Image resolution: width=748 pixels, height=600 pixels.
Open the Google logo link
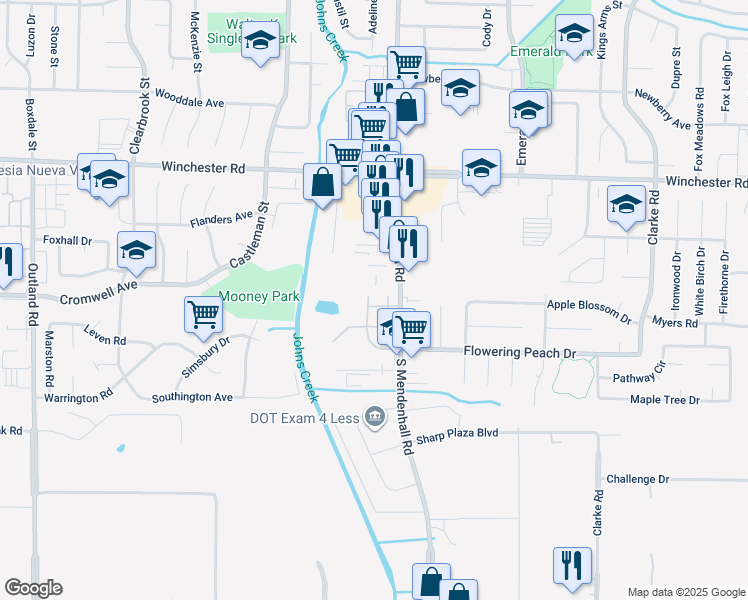(33, 588)
